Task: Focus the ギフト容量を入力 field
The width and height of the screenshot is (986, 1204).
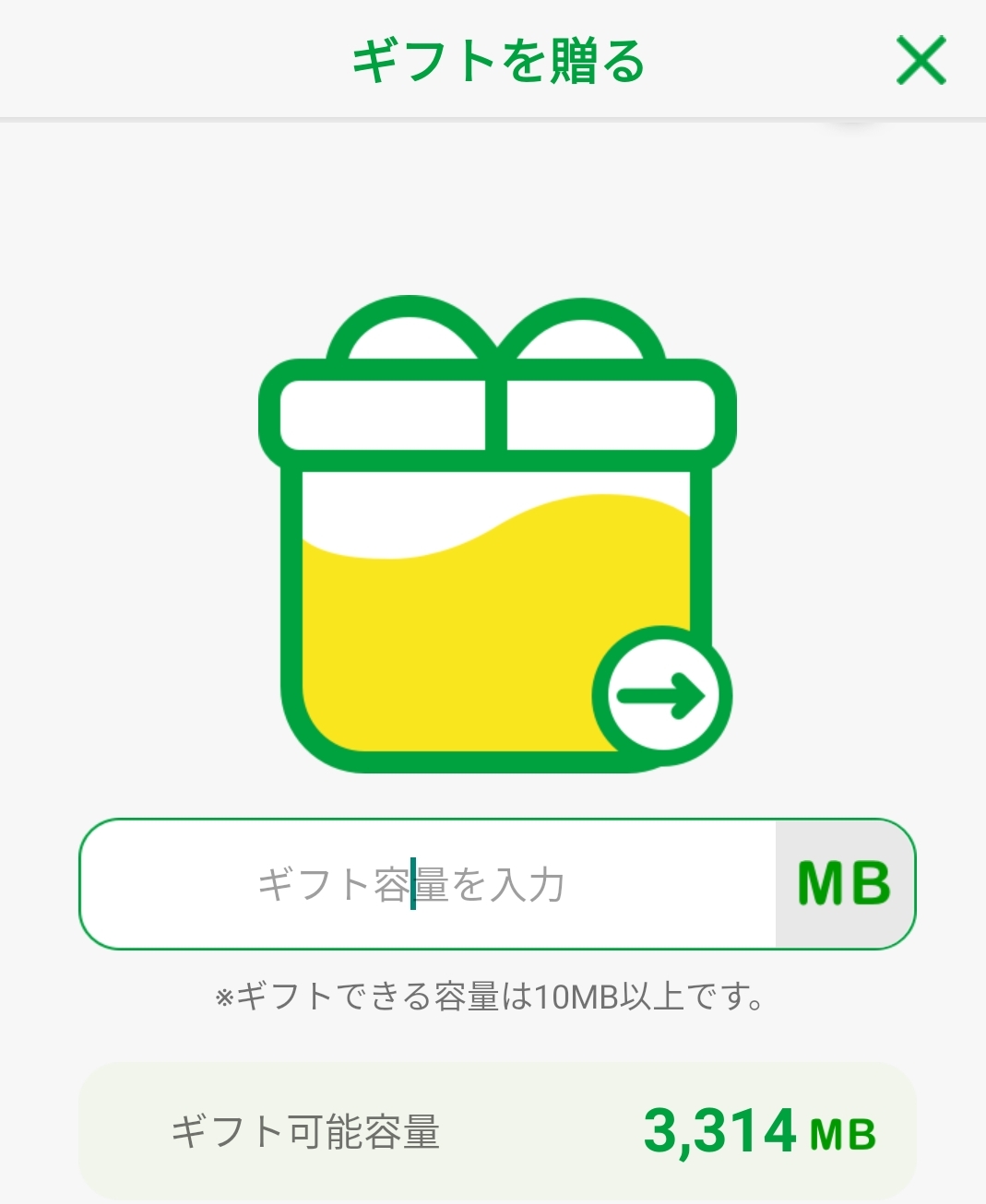Action: coord(428,884)
